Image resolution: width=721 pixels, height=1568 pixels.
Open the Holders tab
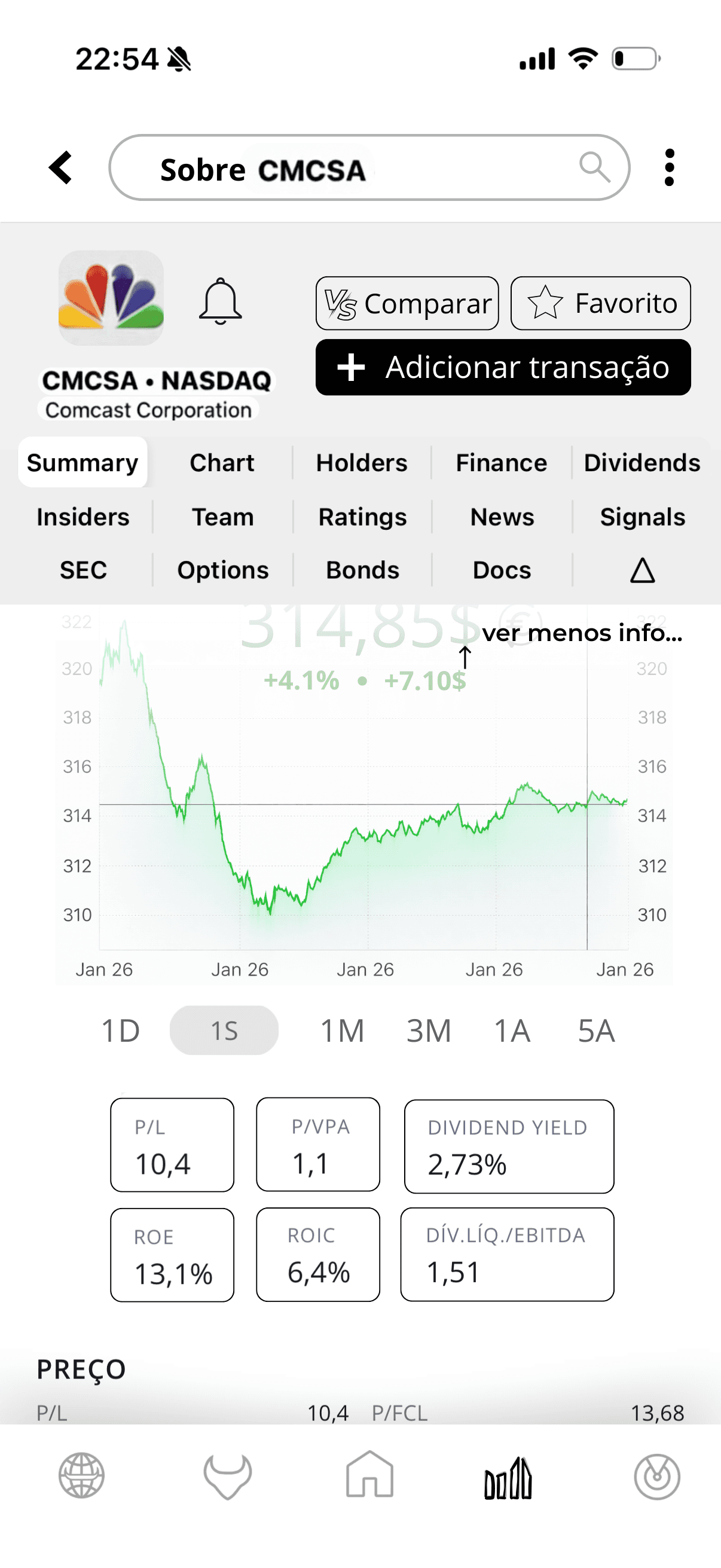coord(362,463)
